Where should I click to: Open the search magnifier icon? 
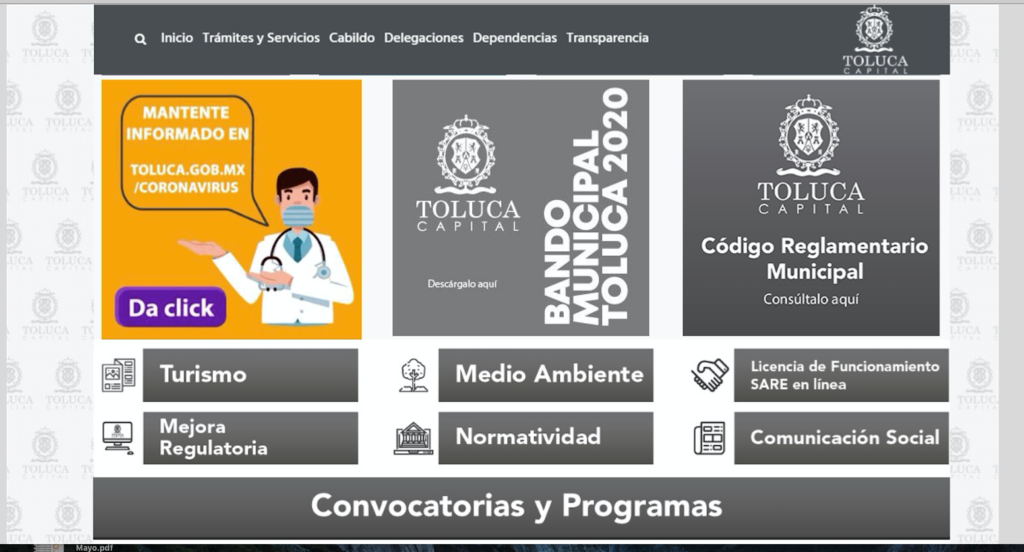coord(140,39)
